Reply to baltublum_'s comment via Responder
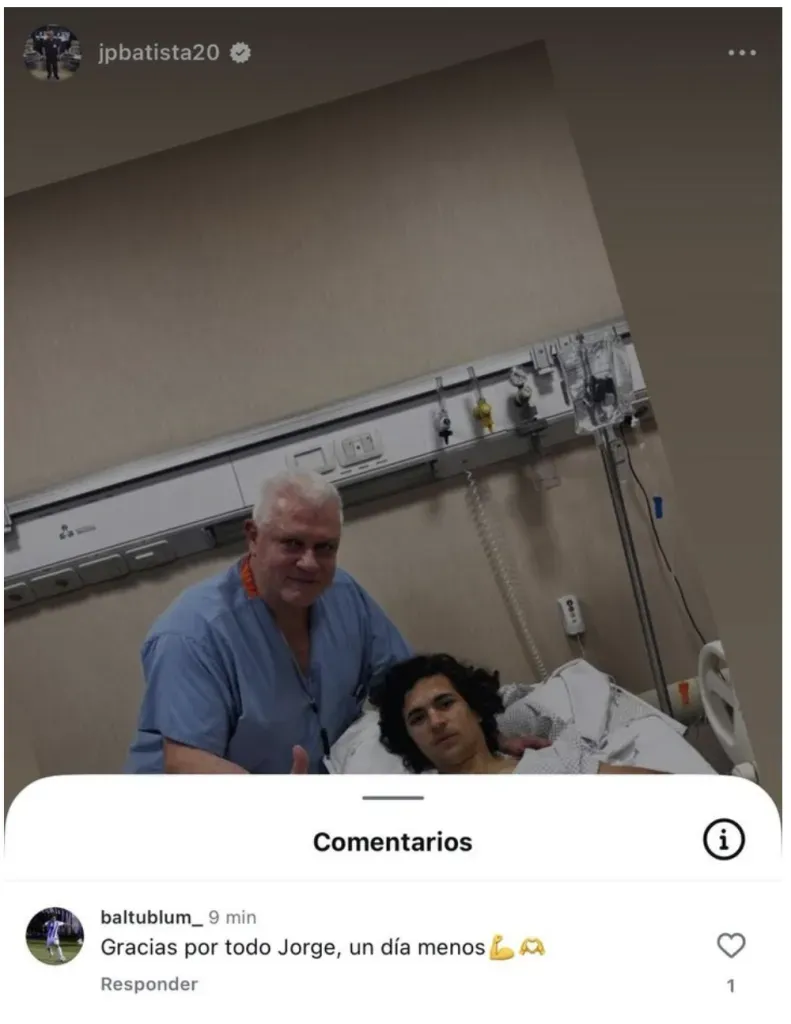This screenshot has width=791, height=1024. coord(149,984)
